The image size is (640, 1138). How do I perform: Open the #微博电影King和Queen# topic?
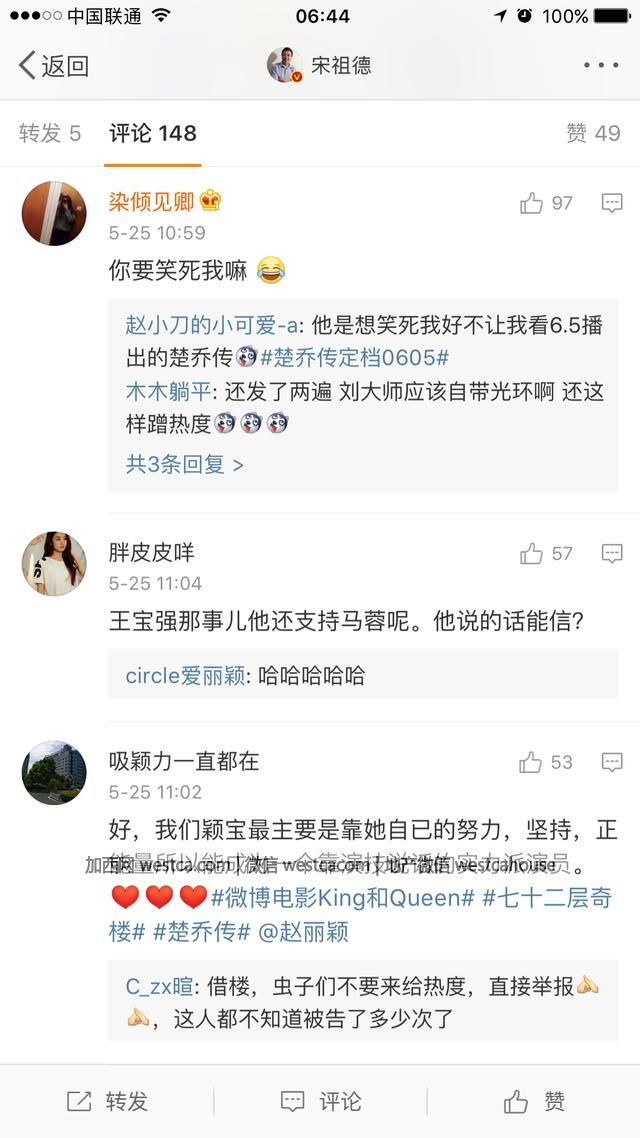coord(342,897)
